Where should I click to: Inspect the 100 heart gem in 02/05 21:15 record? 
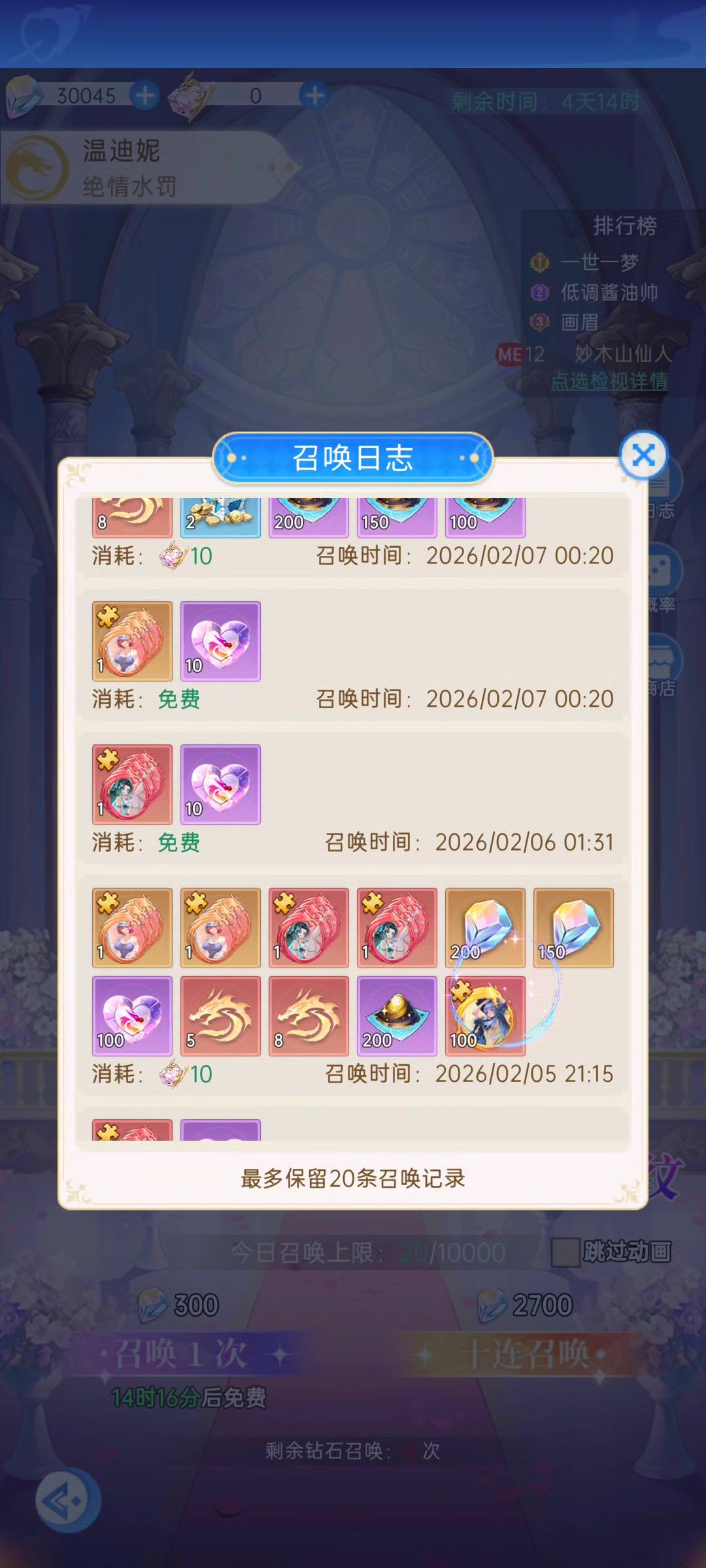coord(132,1015)
